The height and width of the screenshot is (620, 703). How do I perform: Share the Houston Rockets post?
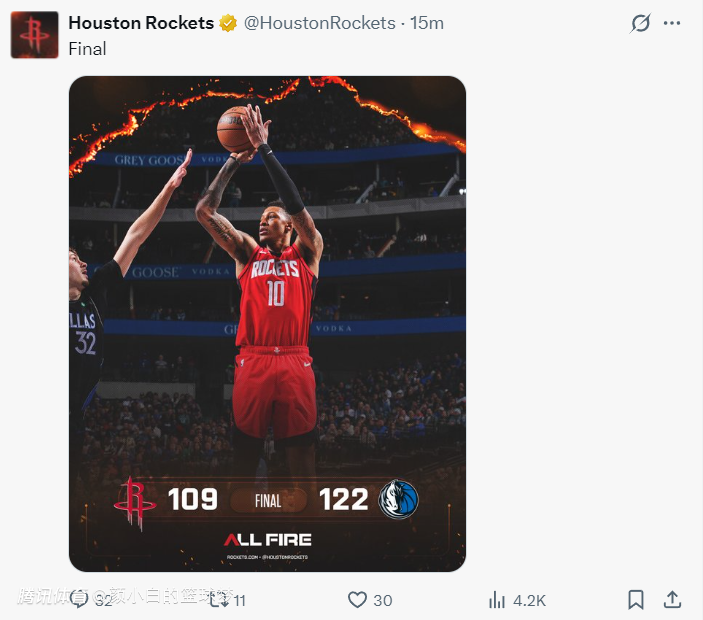673,599
